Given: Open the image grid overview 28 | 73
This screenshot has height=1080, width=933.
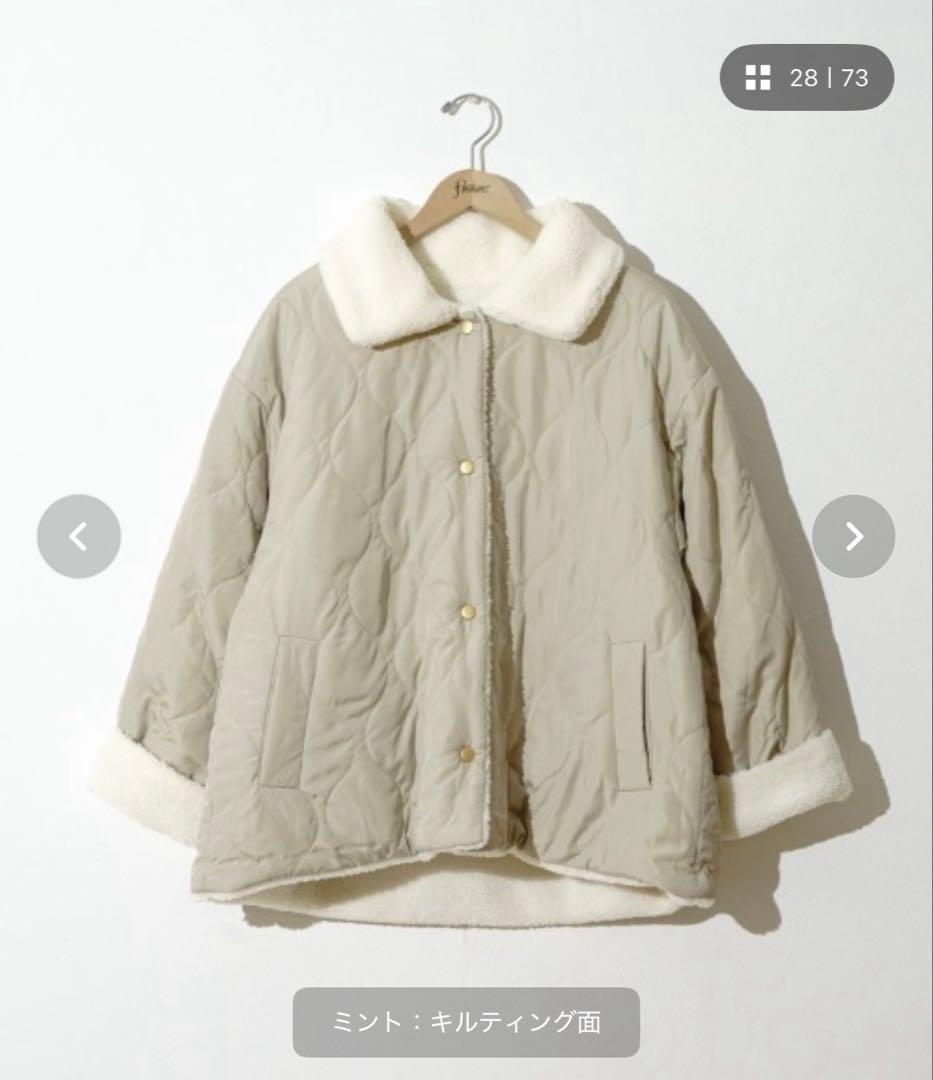Looking at the screenshot, I should point(806,77).
